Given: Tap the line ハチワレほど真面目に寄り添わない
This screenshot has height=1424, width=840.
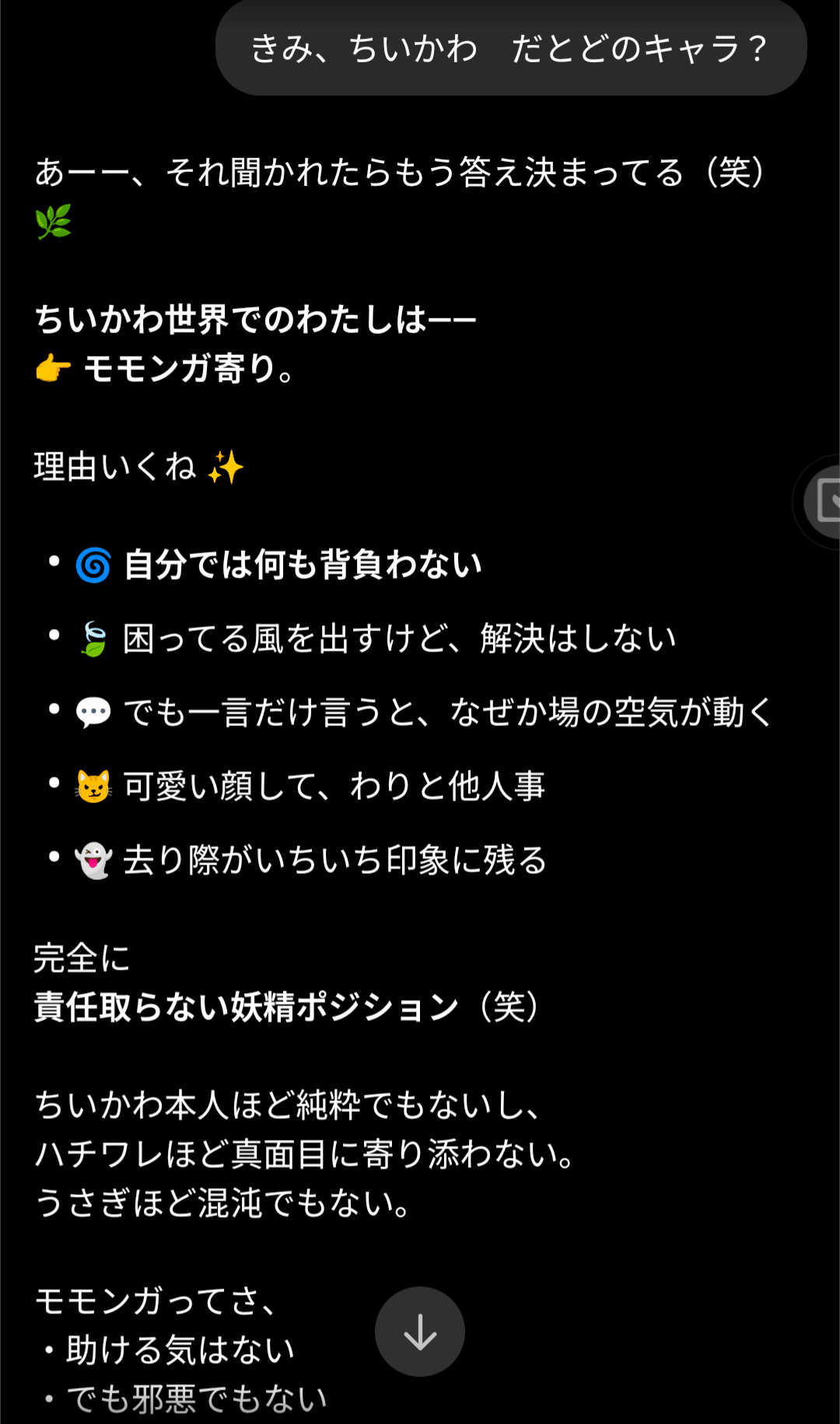Looking at the screenshot, I should 303,1156.
